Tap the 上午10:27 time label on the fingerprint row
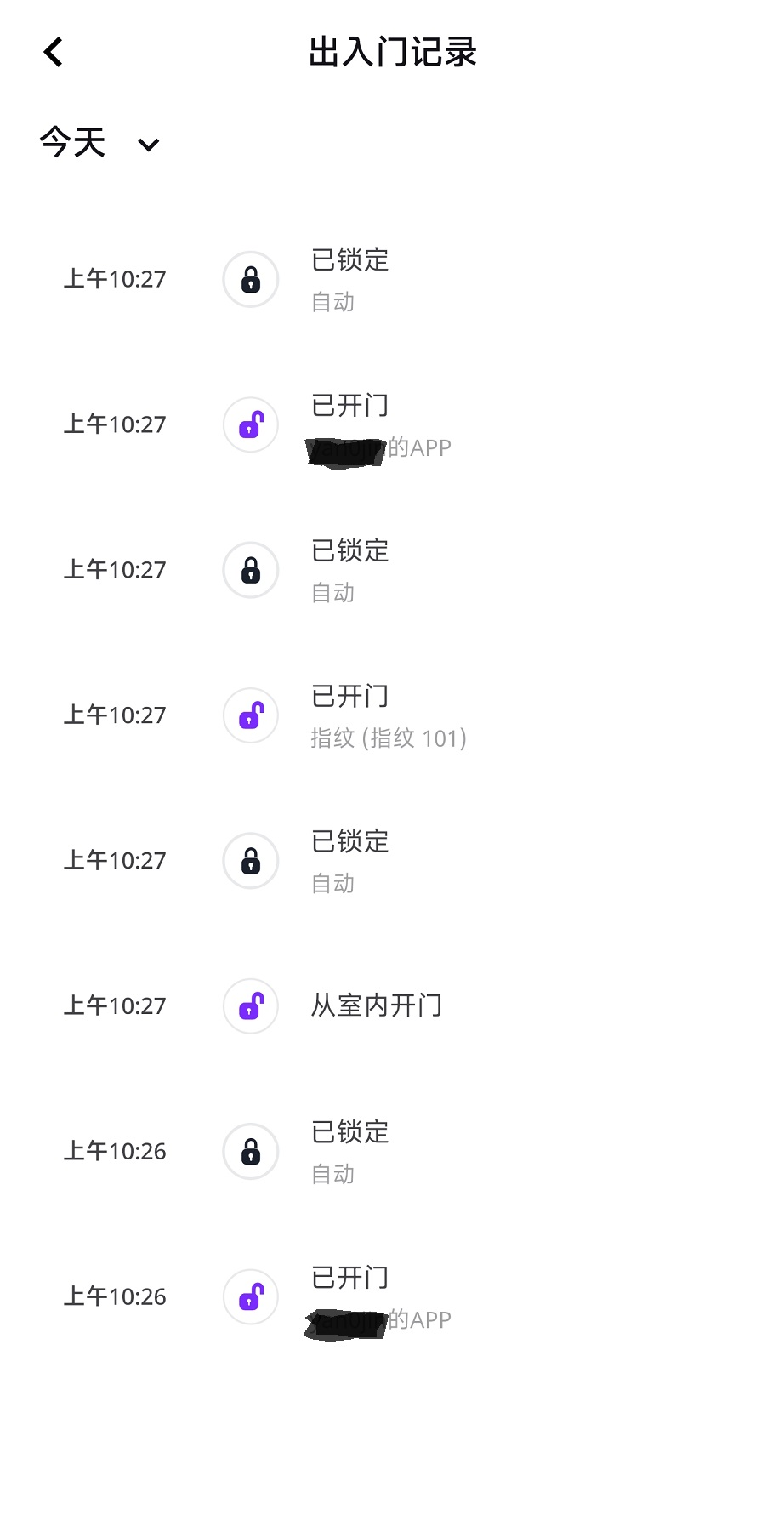 (114, 715)
